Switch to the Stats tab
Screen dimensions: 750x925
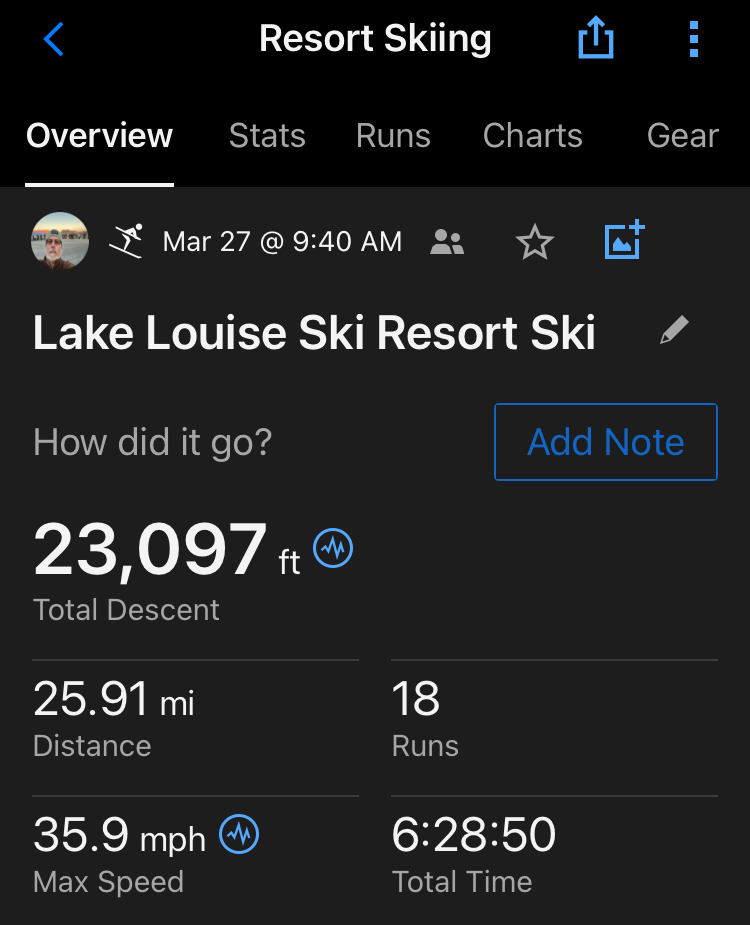(x=267, y=136)
